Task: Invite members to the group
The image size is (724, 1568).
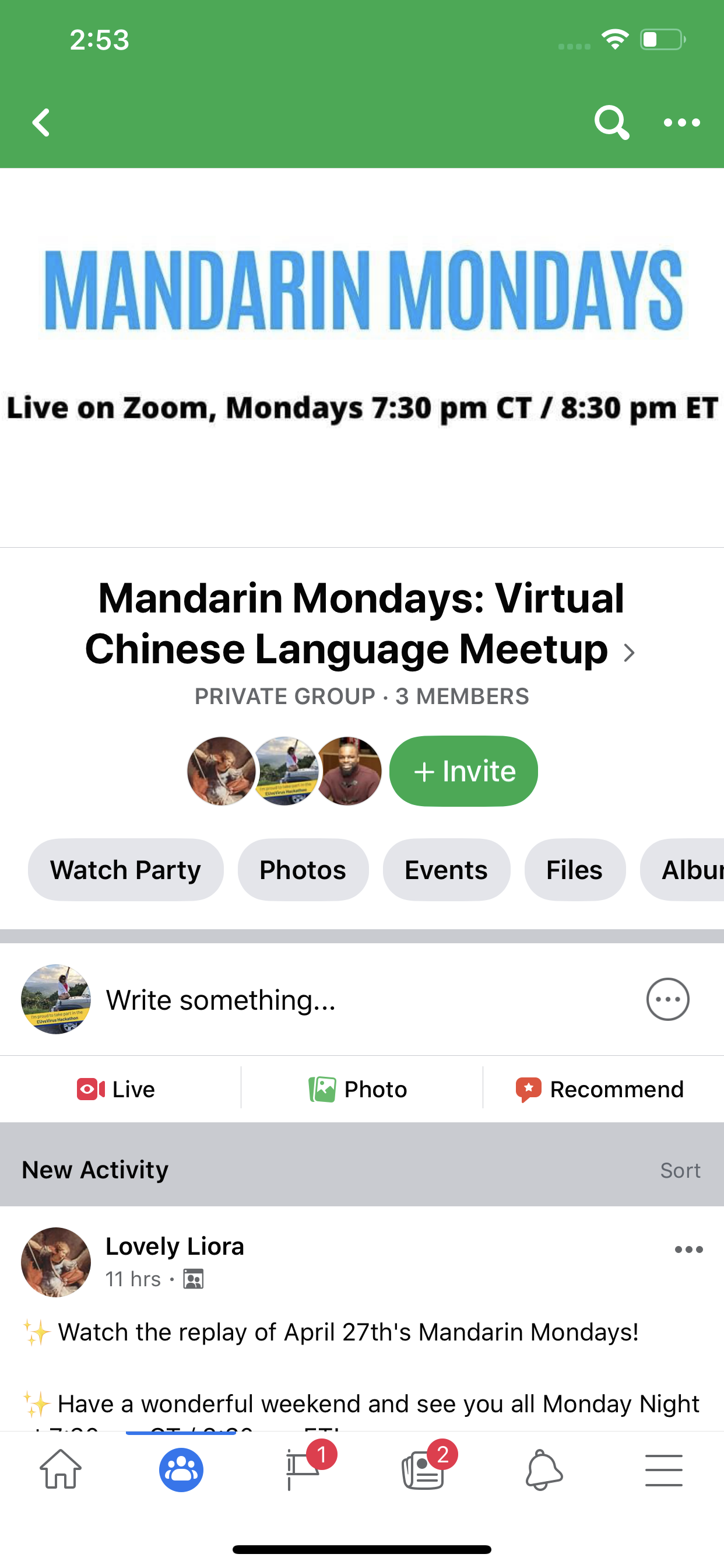Action: tap(463, 771)
